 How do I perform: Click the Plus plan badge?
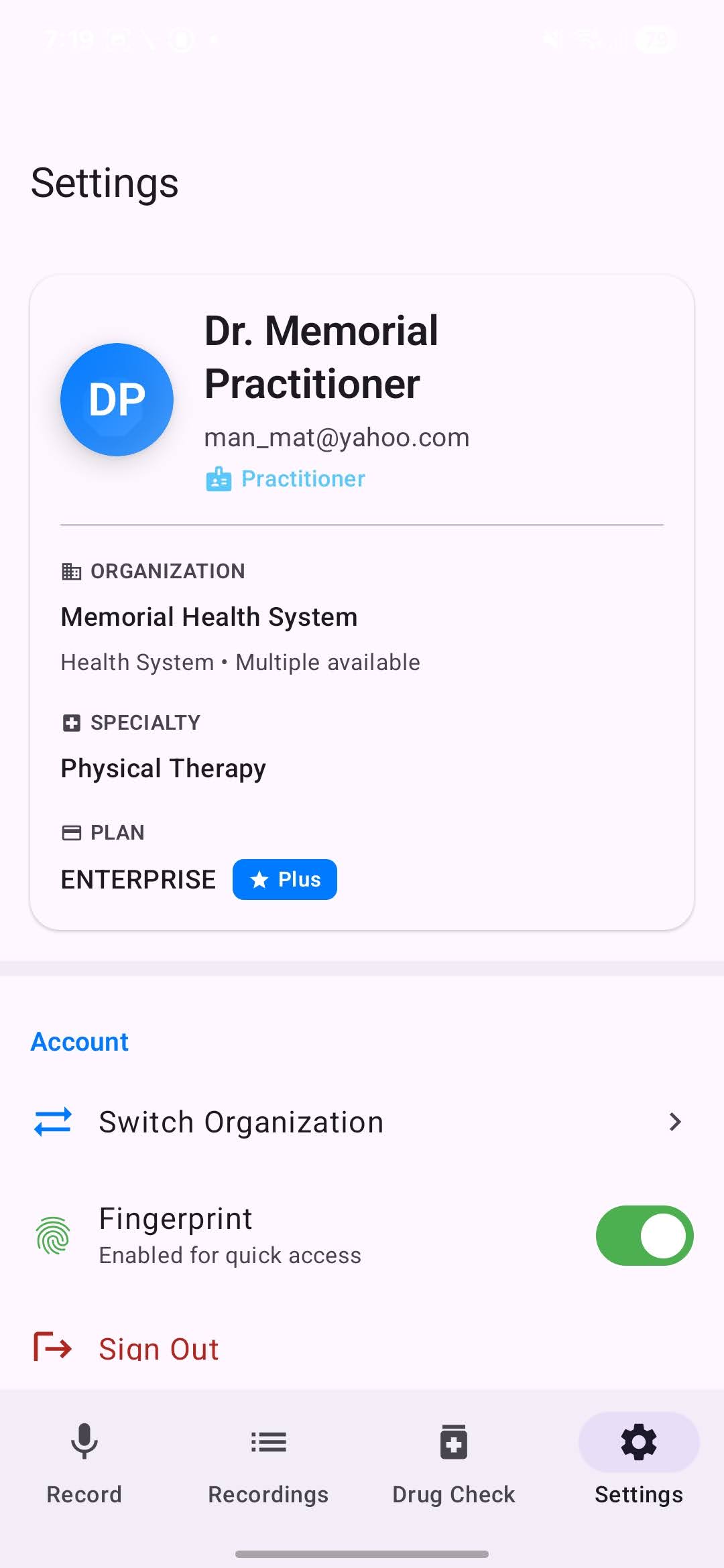(284, 879)
